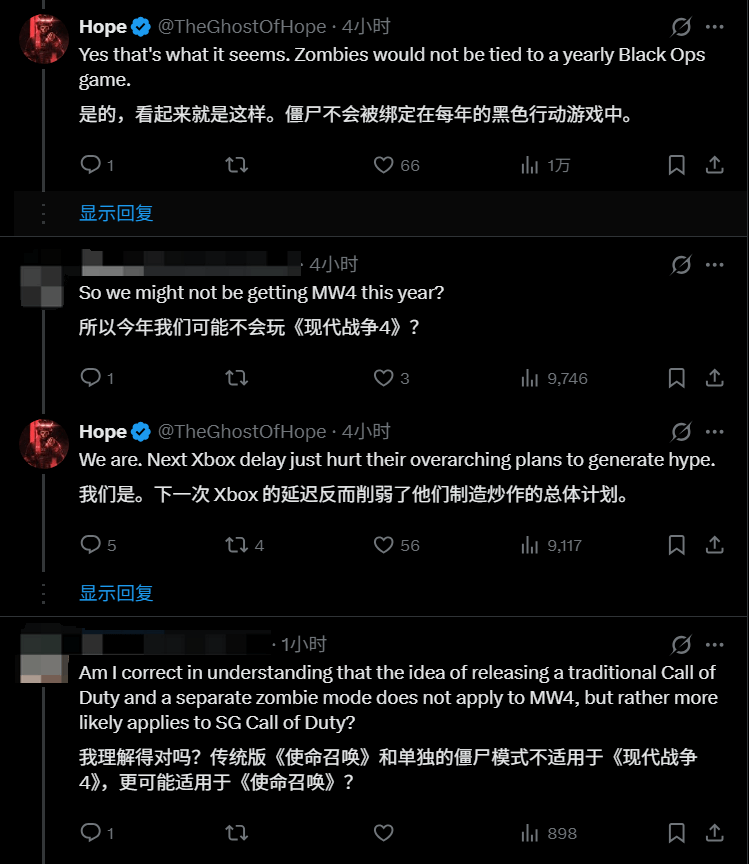The width and height of the screenshot is (749, 864).
Task: Retweet Hope's Zombies Black Ops tweet
Action: (x=237, y=165)
